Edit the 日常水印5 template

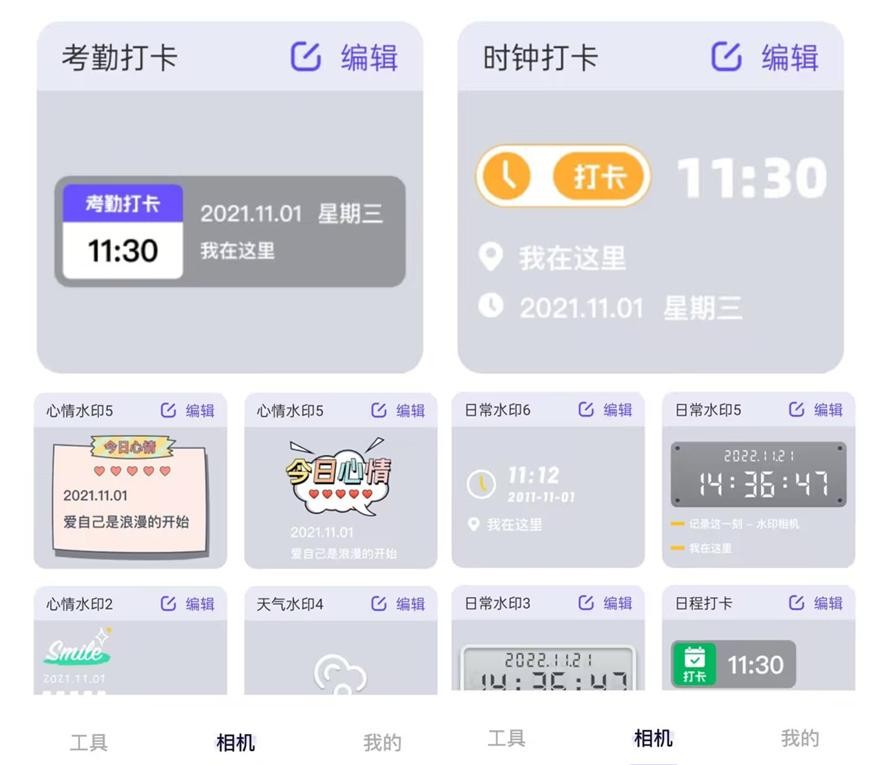click(815, 410)
